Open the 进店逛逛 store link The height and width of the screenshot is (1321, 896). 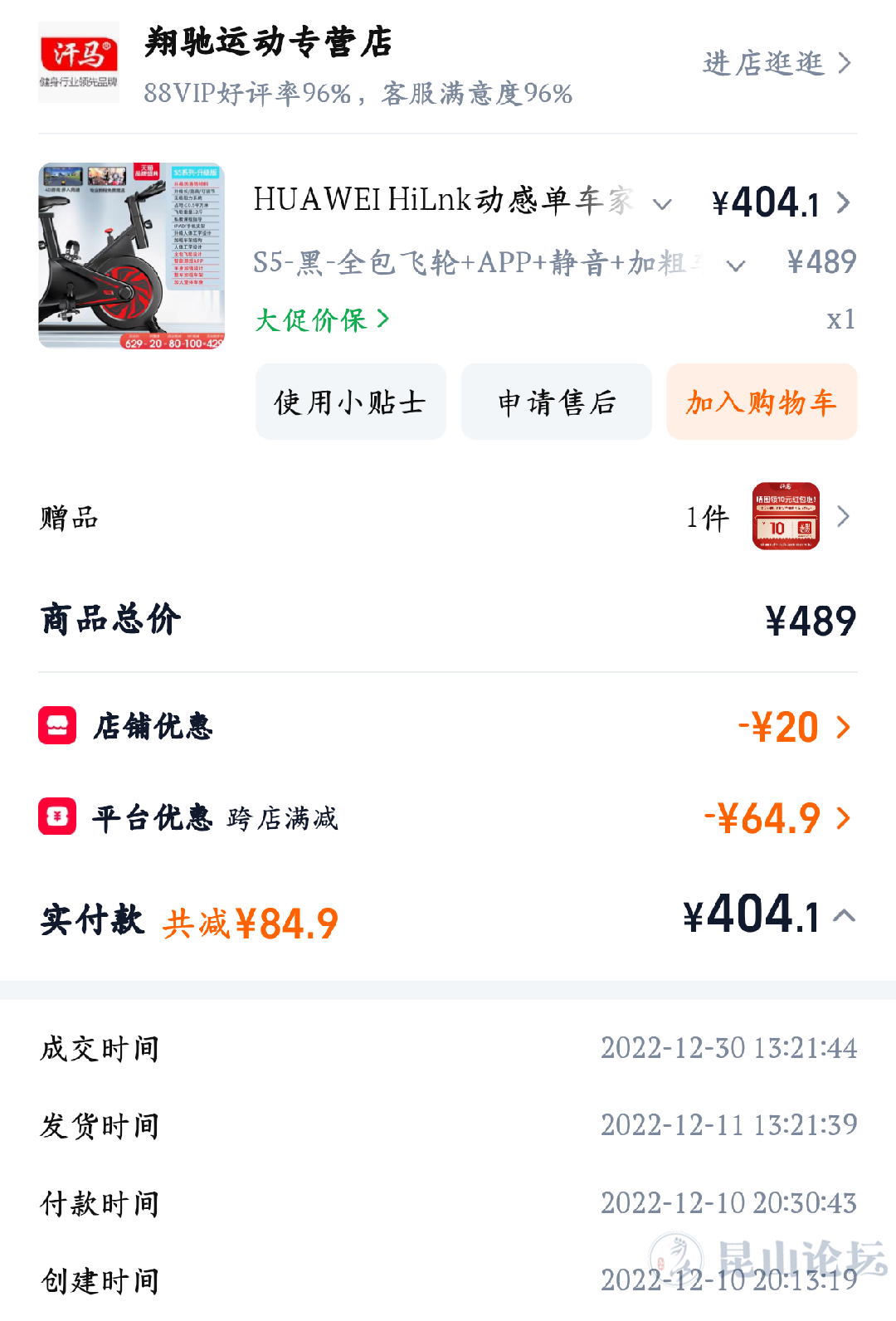[777, 63]
